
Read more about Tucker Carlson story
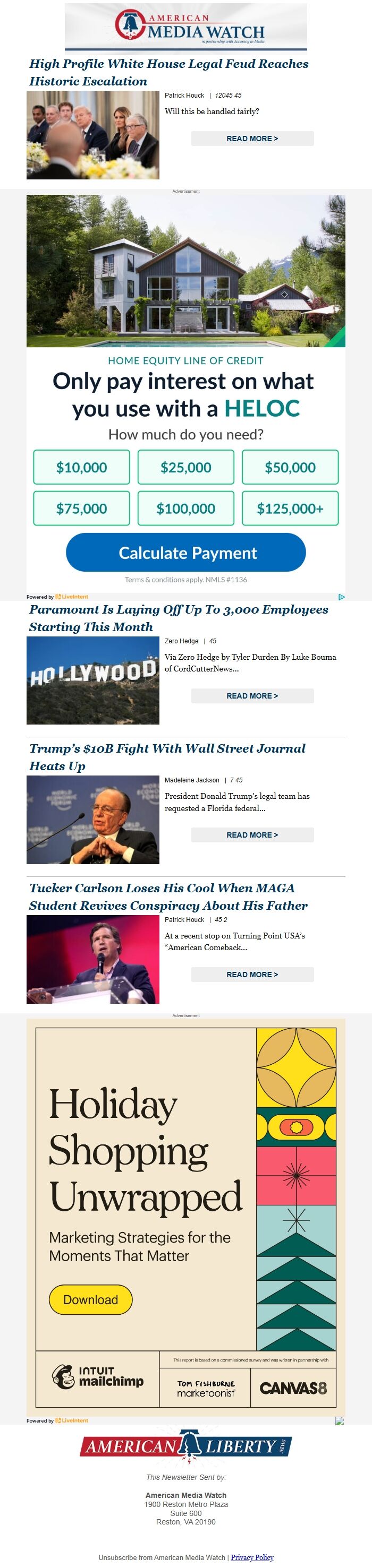click(252, 974)
